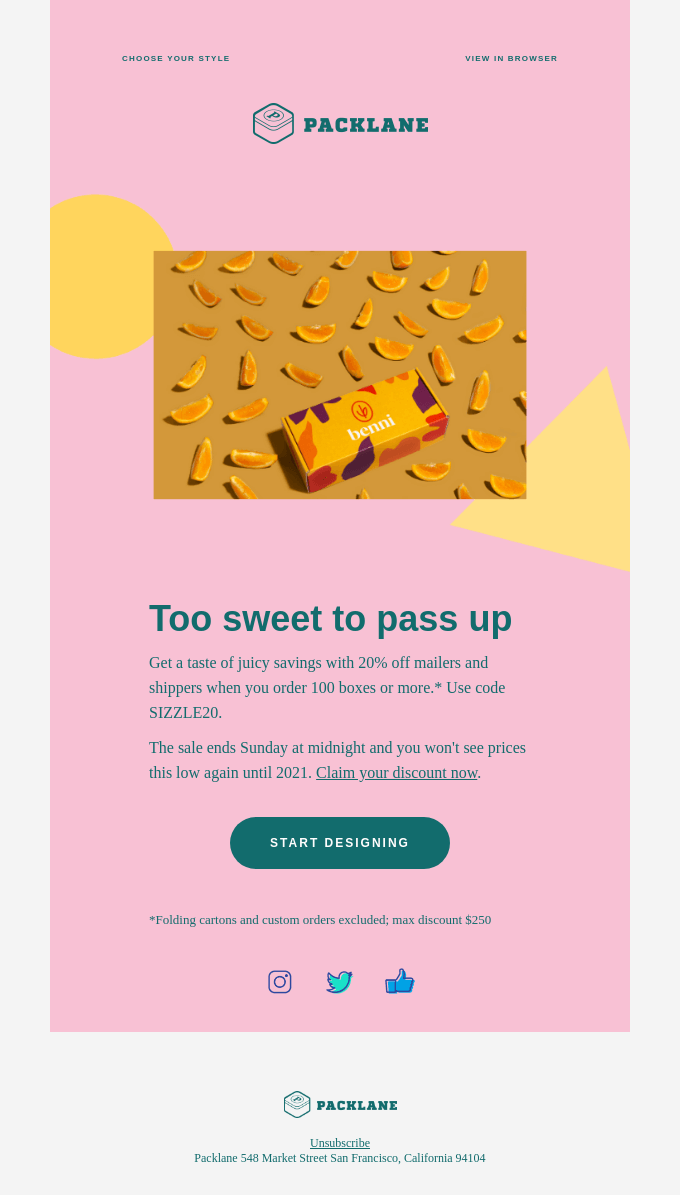Follow the Claim your discount now link
The width and height of the screenshot is (680, 1195).
point(396,773)
